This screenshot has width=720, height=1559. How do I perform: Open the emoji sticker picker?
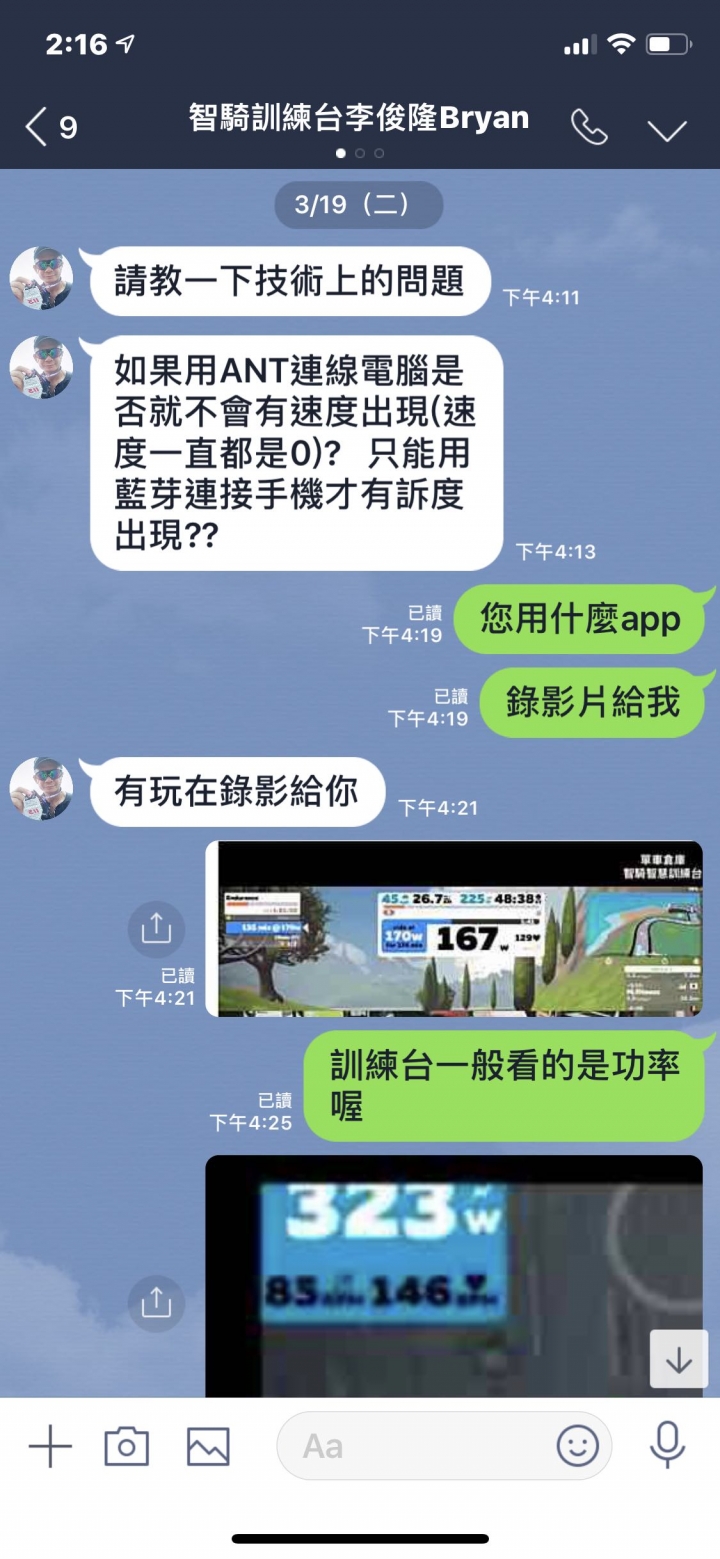[x=577, y=1446]
